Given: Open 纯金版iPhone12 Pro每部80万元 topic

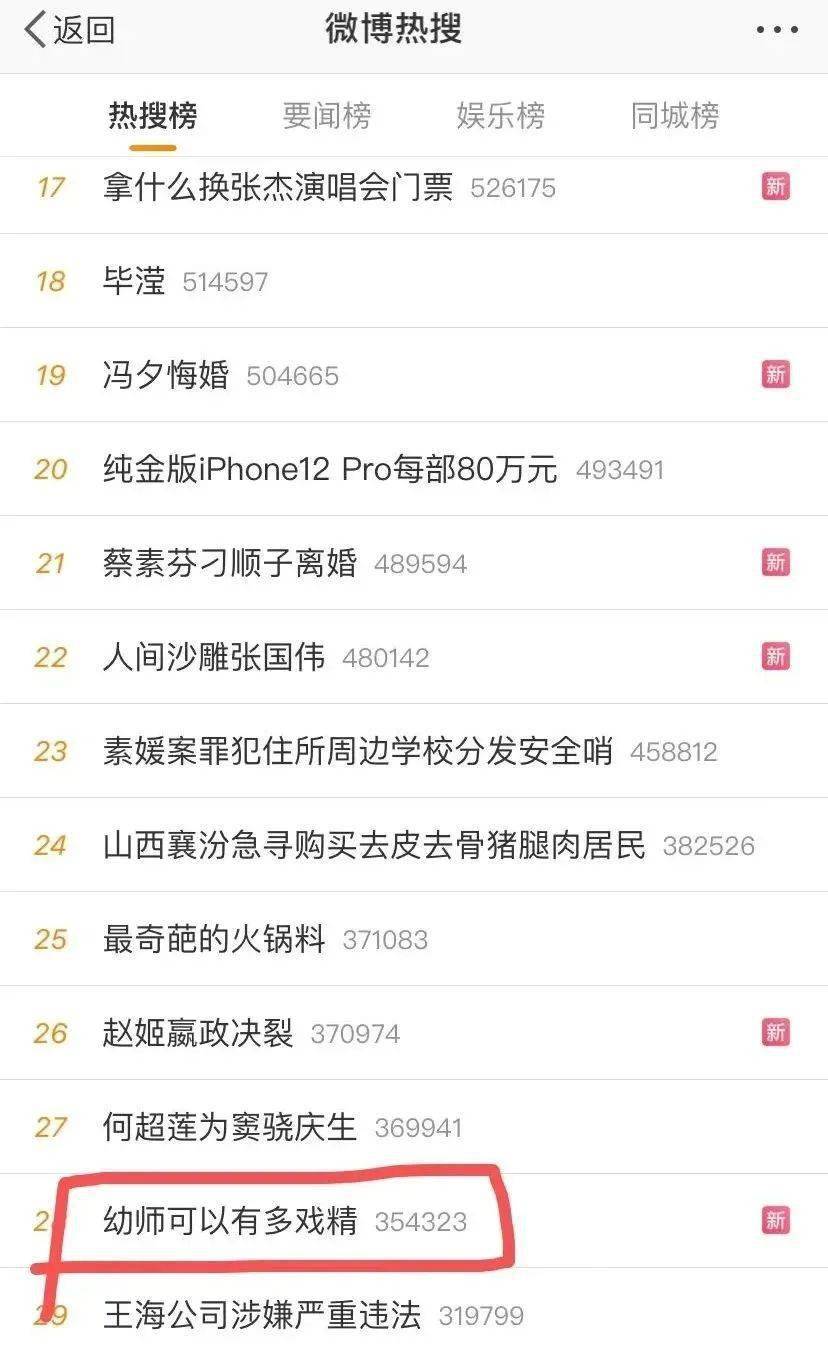Looking at the screenshot, I should (330, 469).
